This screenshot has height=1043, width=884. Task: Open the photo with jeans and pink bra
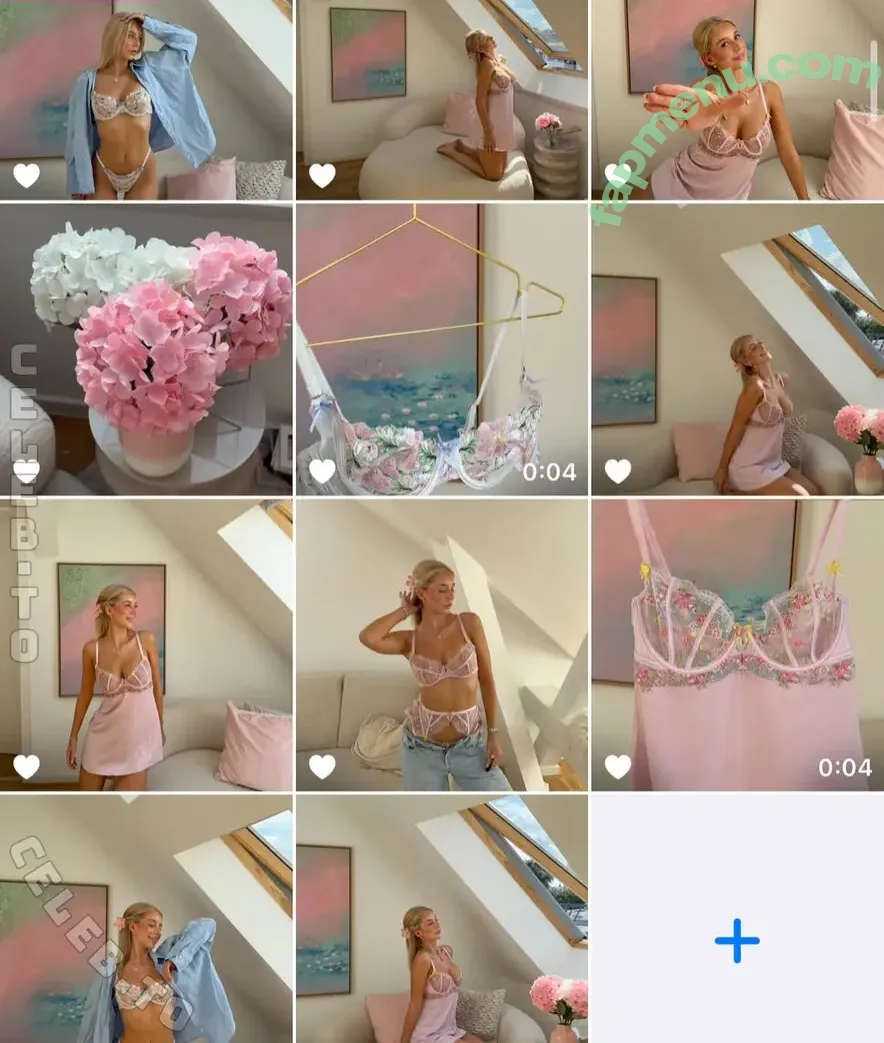[441, 645]
